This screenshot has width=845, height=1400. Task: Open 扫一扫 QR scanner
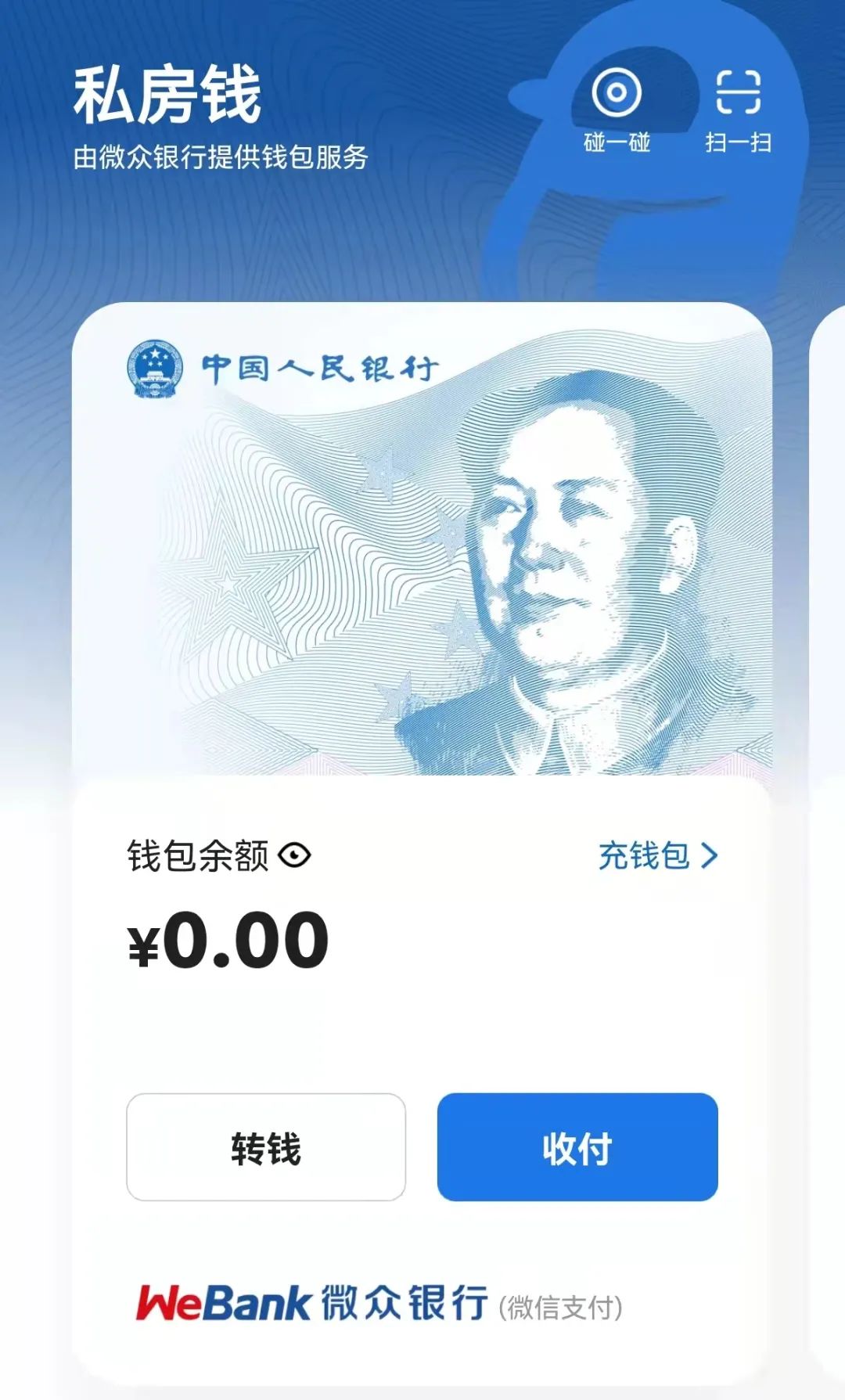pos(738,109)
